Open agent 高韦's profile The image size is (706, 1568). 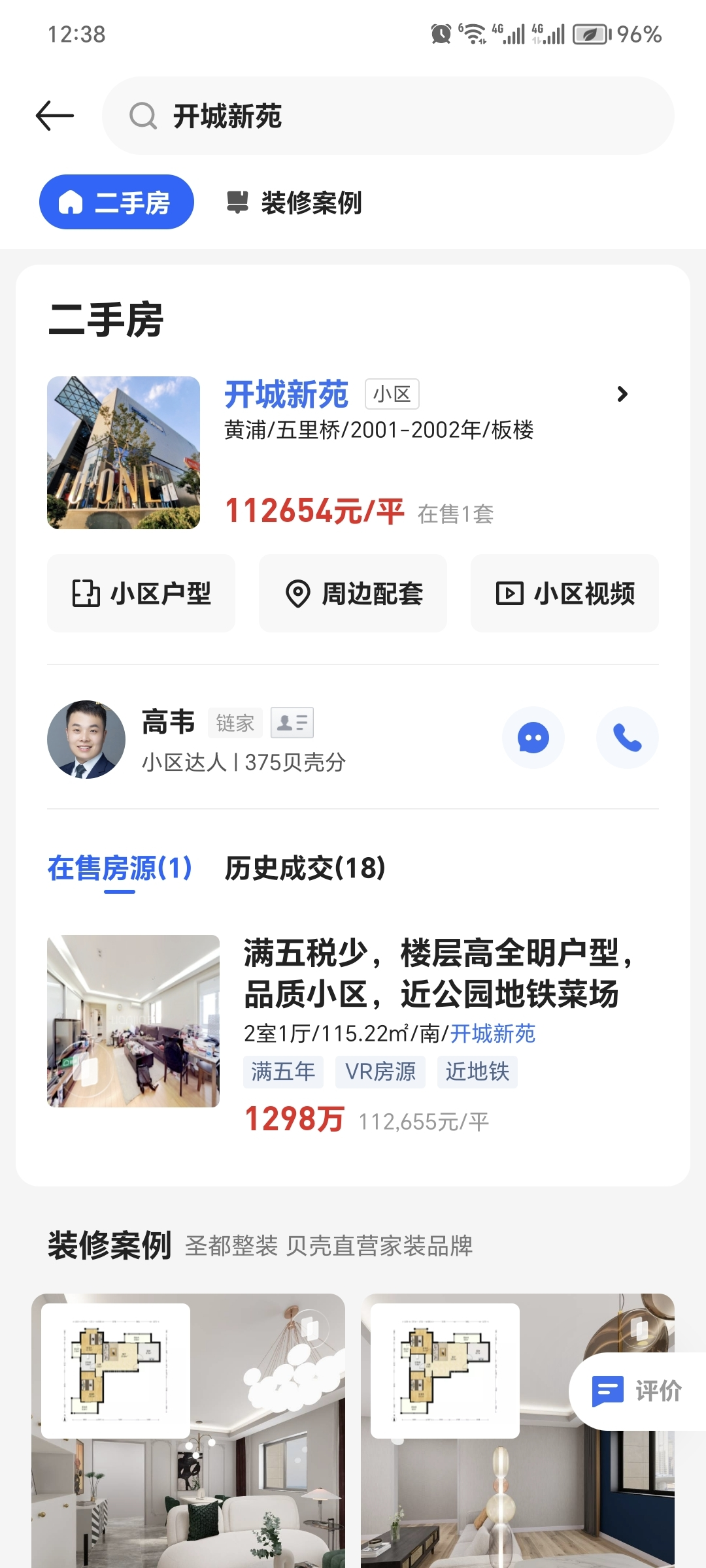pyautogui.click(x=87, y=738)
